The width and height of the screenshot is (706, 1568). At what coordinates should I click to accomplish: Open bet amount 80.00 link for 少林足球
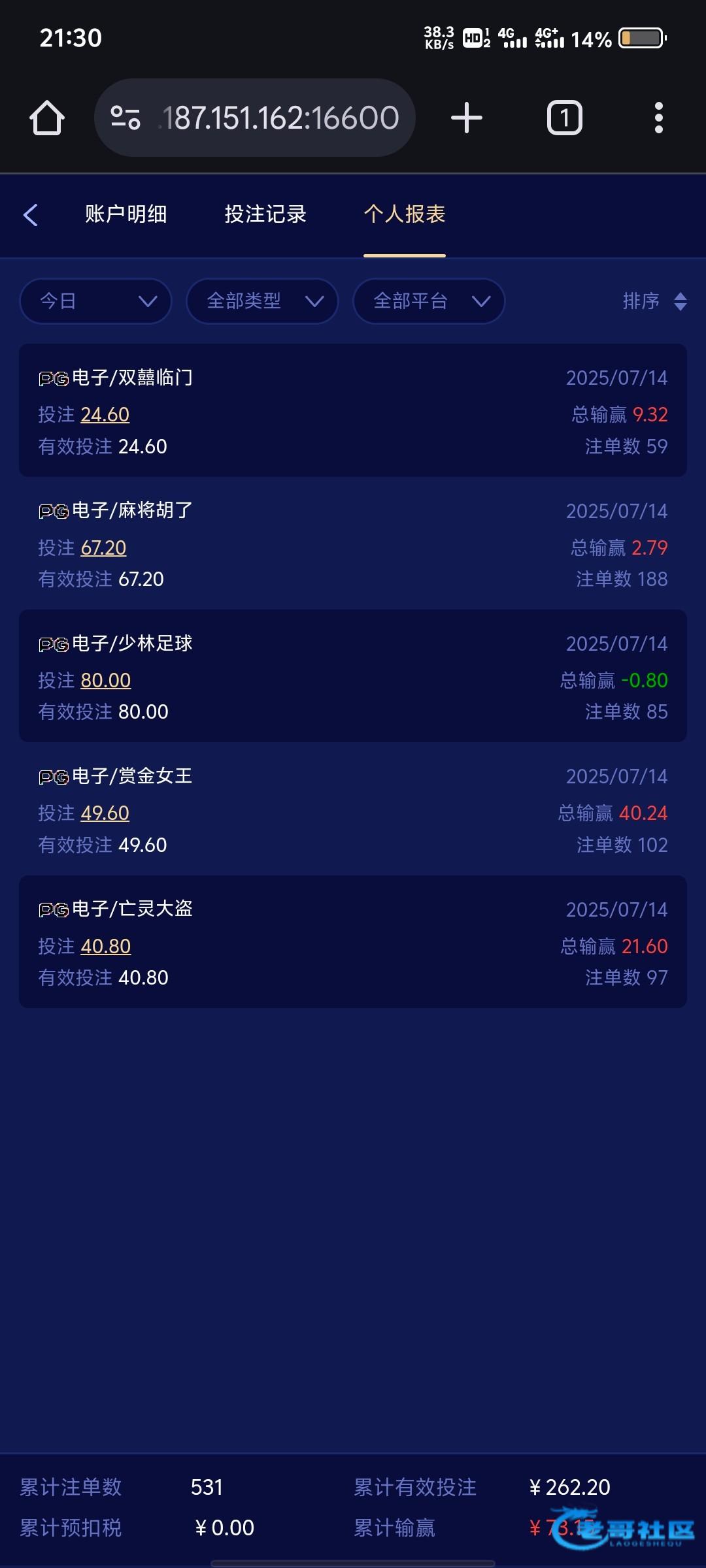point(106,681)
